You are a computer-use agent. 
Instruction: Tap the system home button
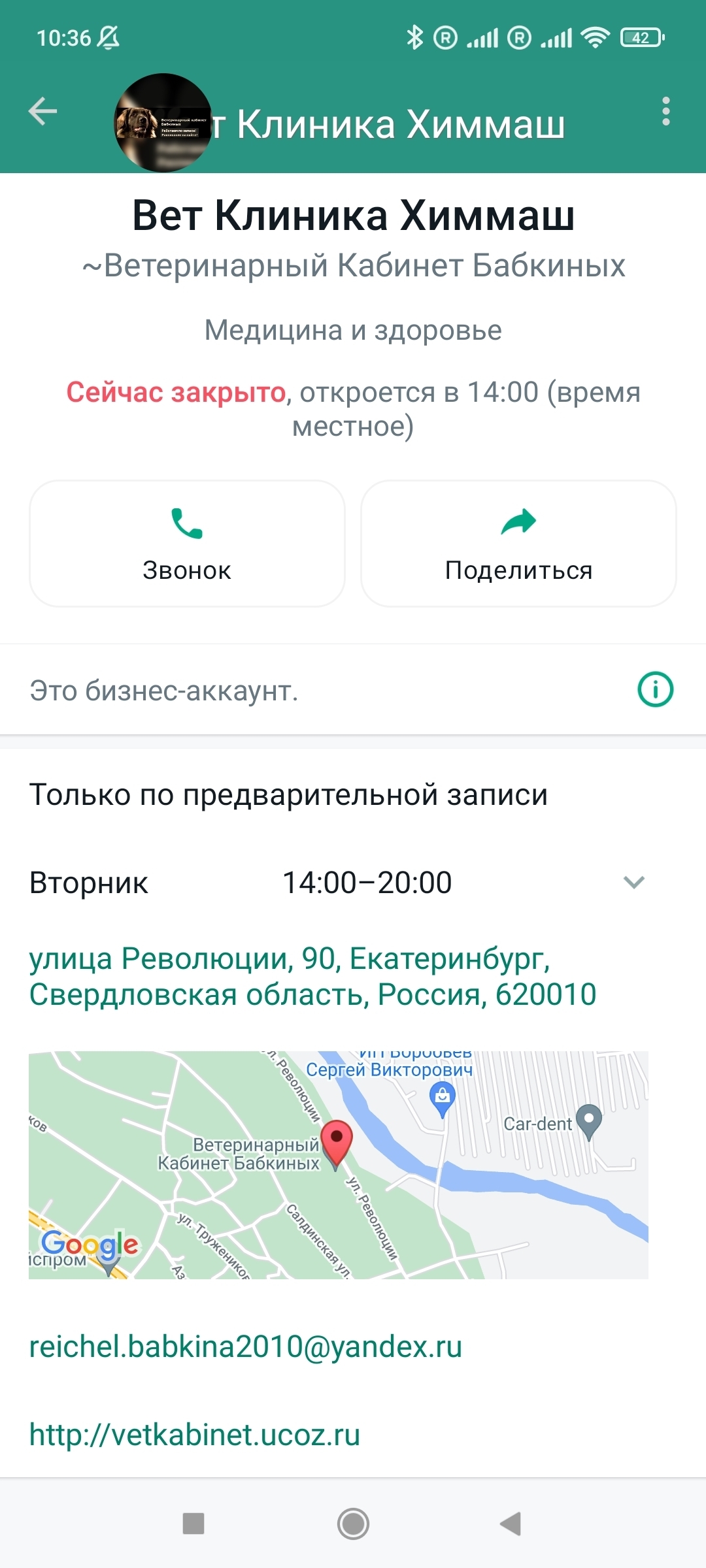point(353,1524)
